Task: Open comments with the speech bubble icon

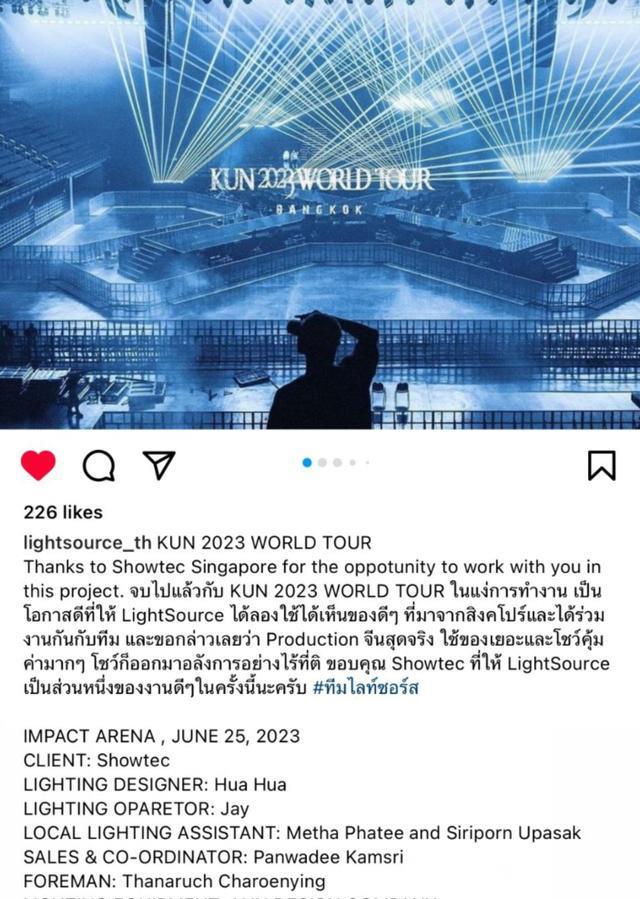Action: 98,465
